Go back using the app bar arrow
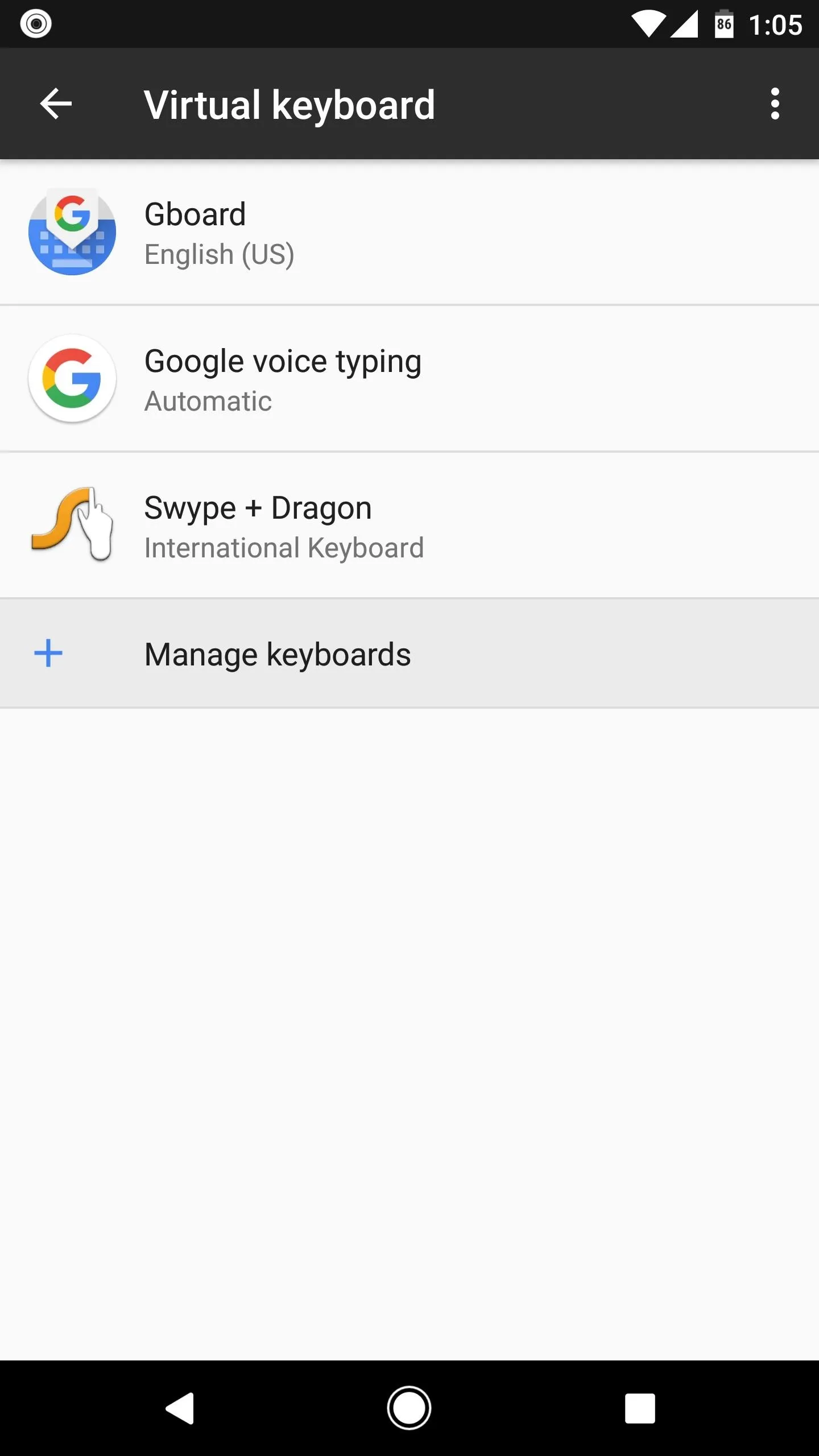Screen dimensions: 819x1456 56,104
